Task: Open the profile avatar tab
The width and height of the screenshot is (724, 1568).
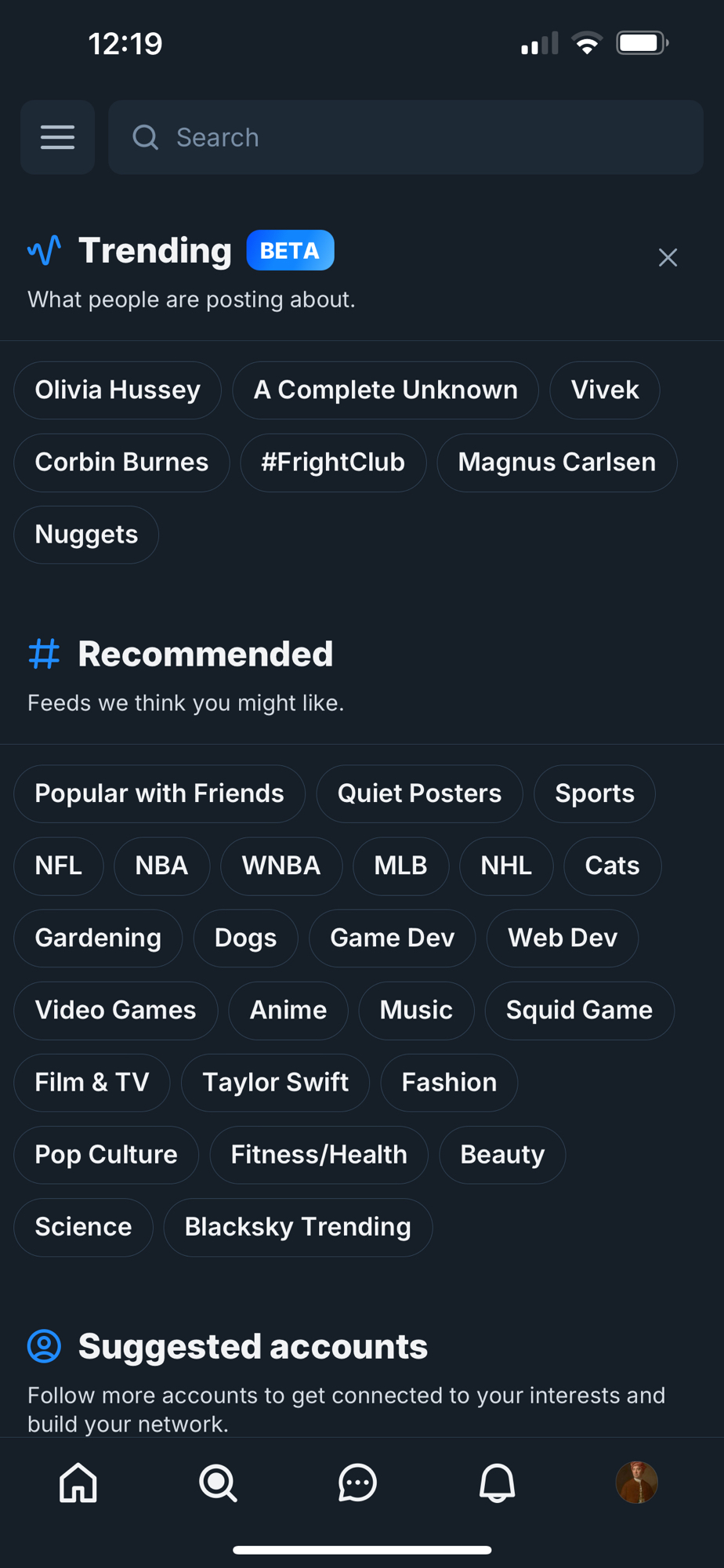Action: 636,1483
